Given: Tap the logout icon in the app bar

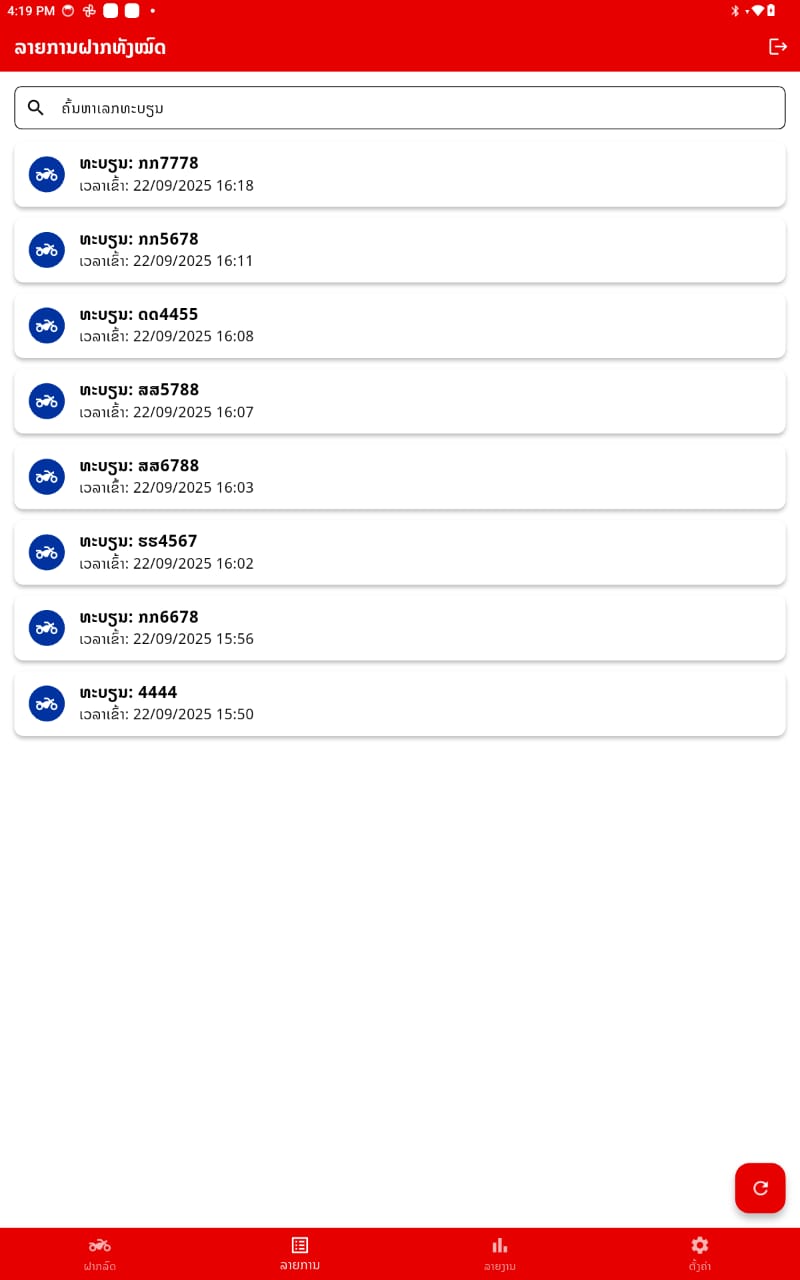Looking at the screenshot, I should point(777,47).
